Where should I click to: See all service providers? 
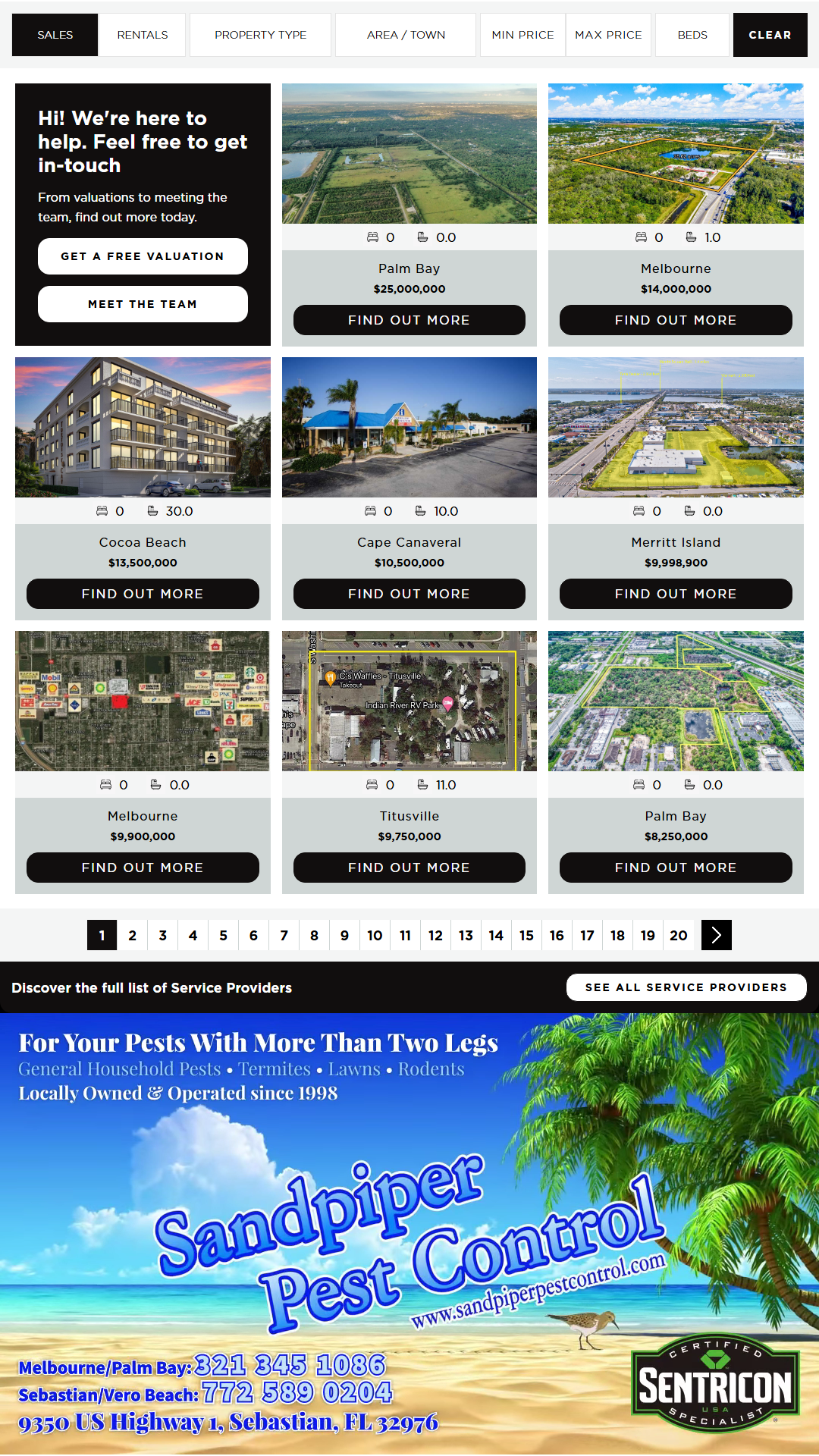(x=686, y=987)
